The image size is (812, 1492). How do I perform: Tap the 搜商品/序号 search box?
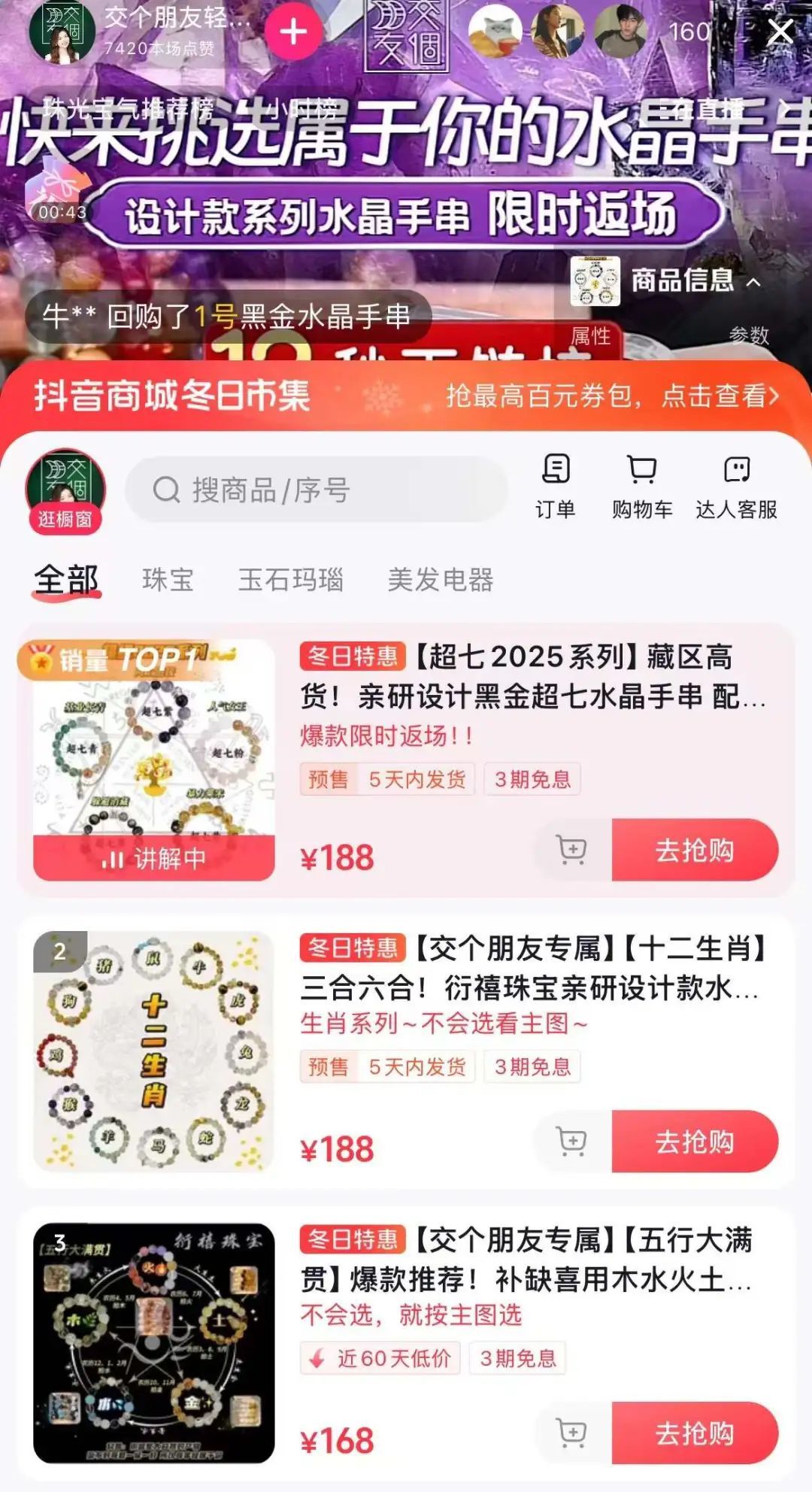click(x=316, y=490)
